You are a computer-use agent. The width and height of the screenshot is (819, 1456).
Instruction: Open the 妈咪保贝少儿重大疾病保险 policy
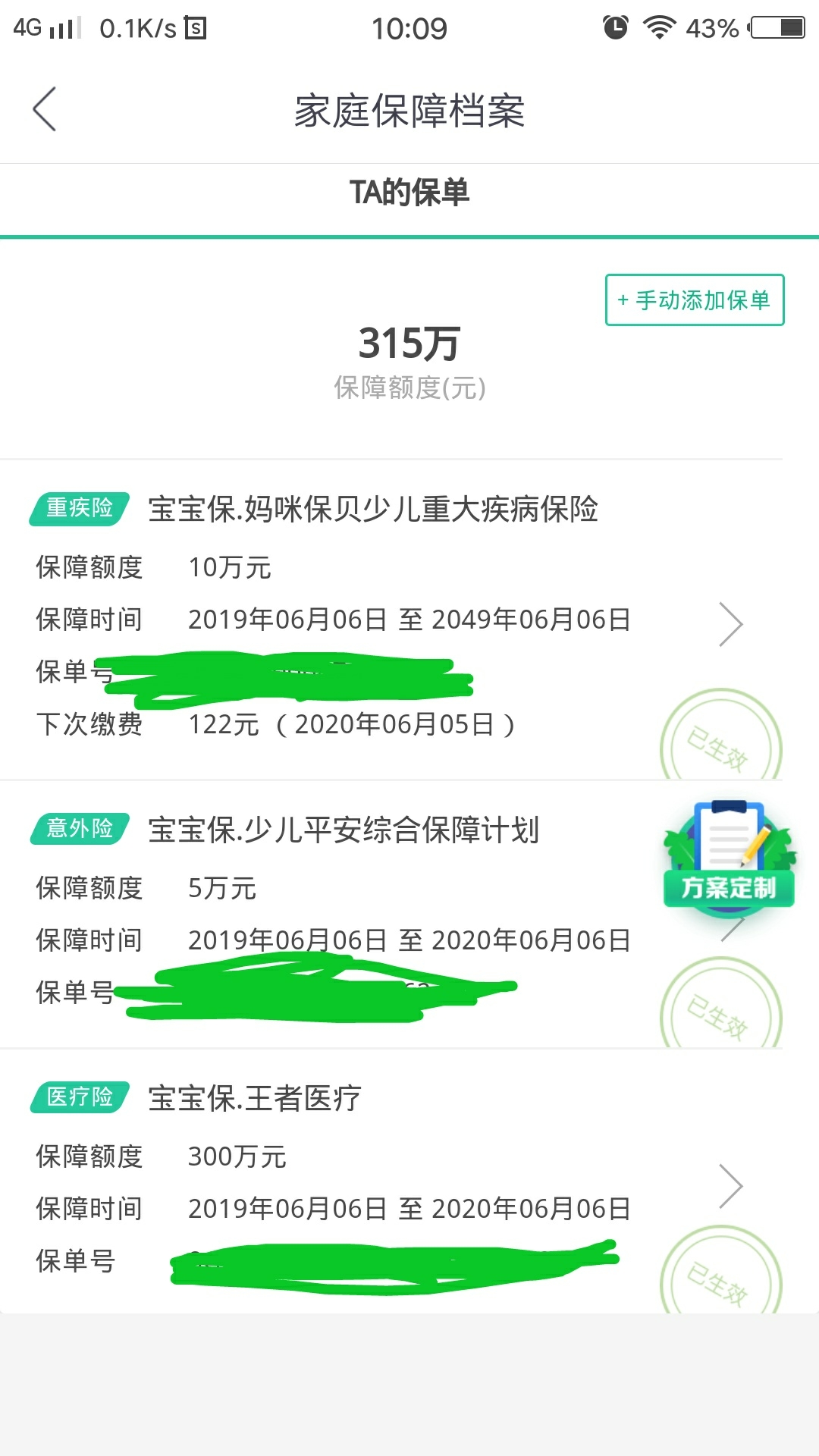click(x=391, y=620)
